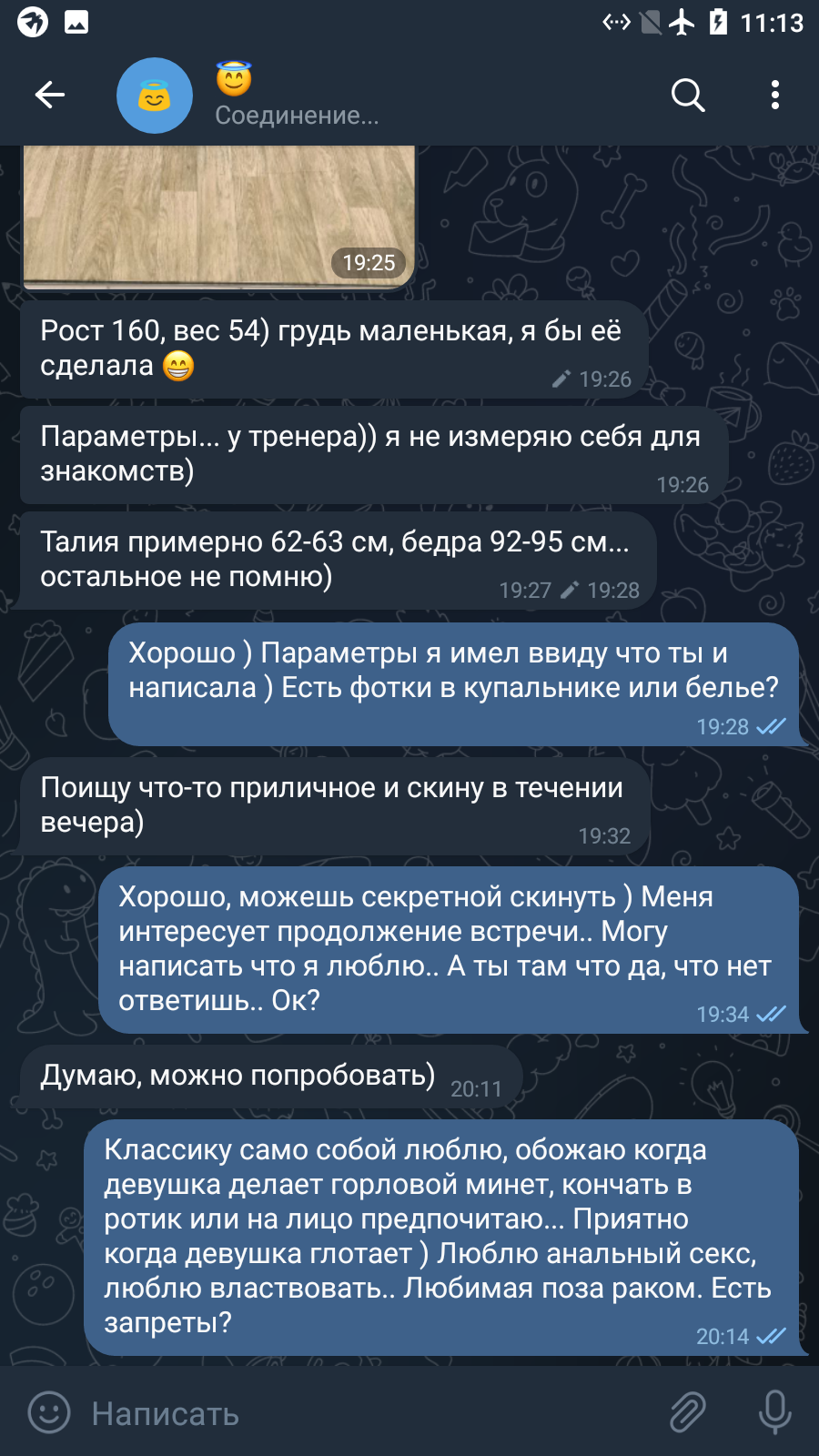
Task: Tap the microphone to record voice
Action: pos(775,1412)
